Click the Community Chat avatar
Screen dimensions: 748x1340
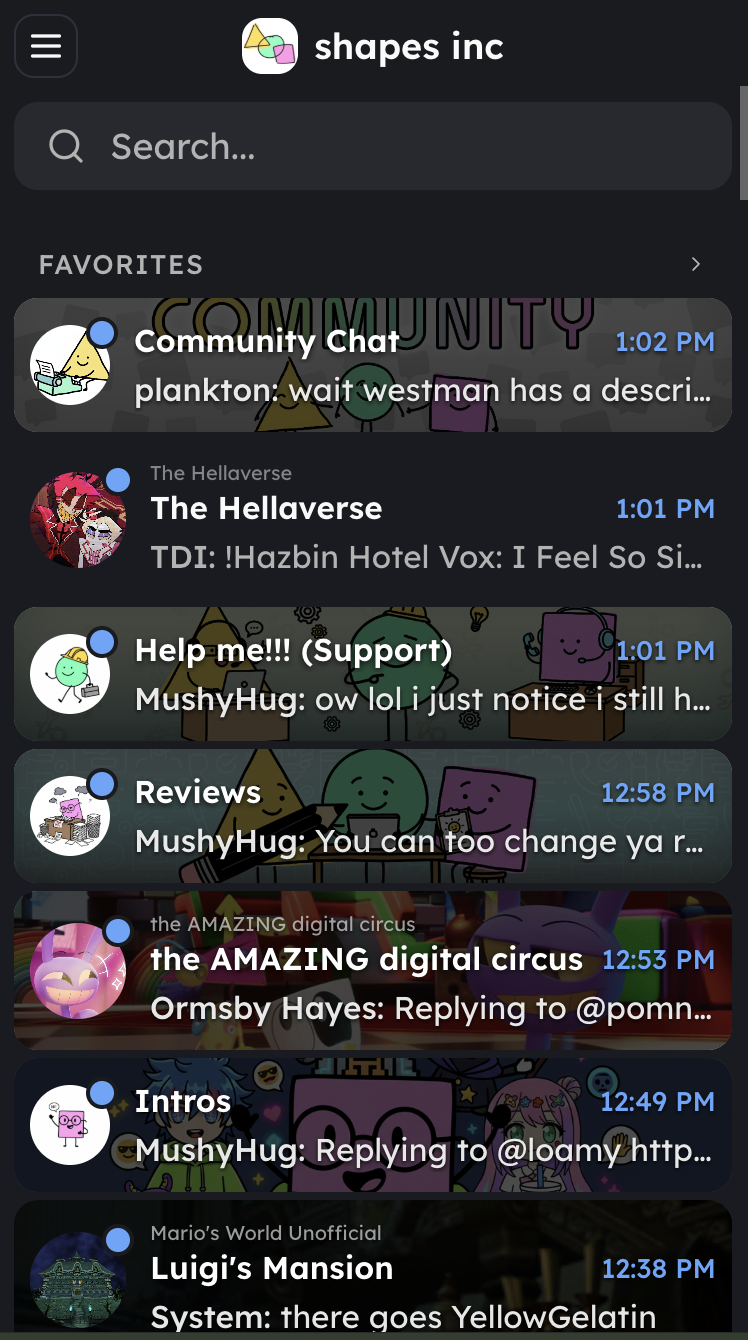70,364
